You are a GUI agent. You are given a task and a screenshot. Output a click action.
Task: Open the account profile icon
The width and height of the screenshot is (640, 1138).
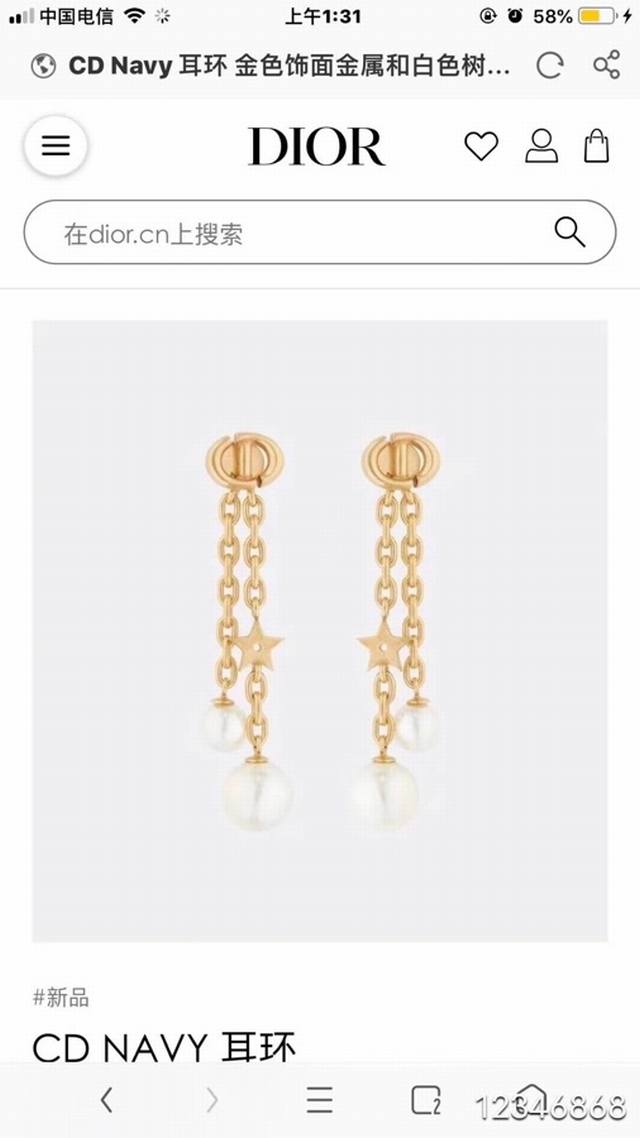[541, 146]
